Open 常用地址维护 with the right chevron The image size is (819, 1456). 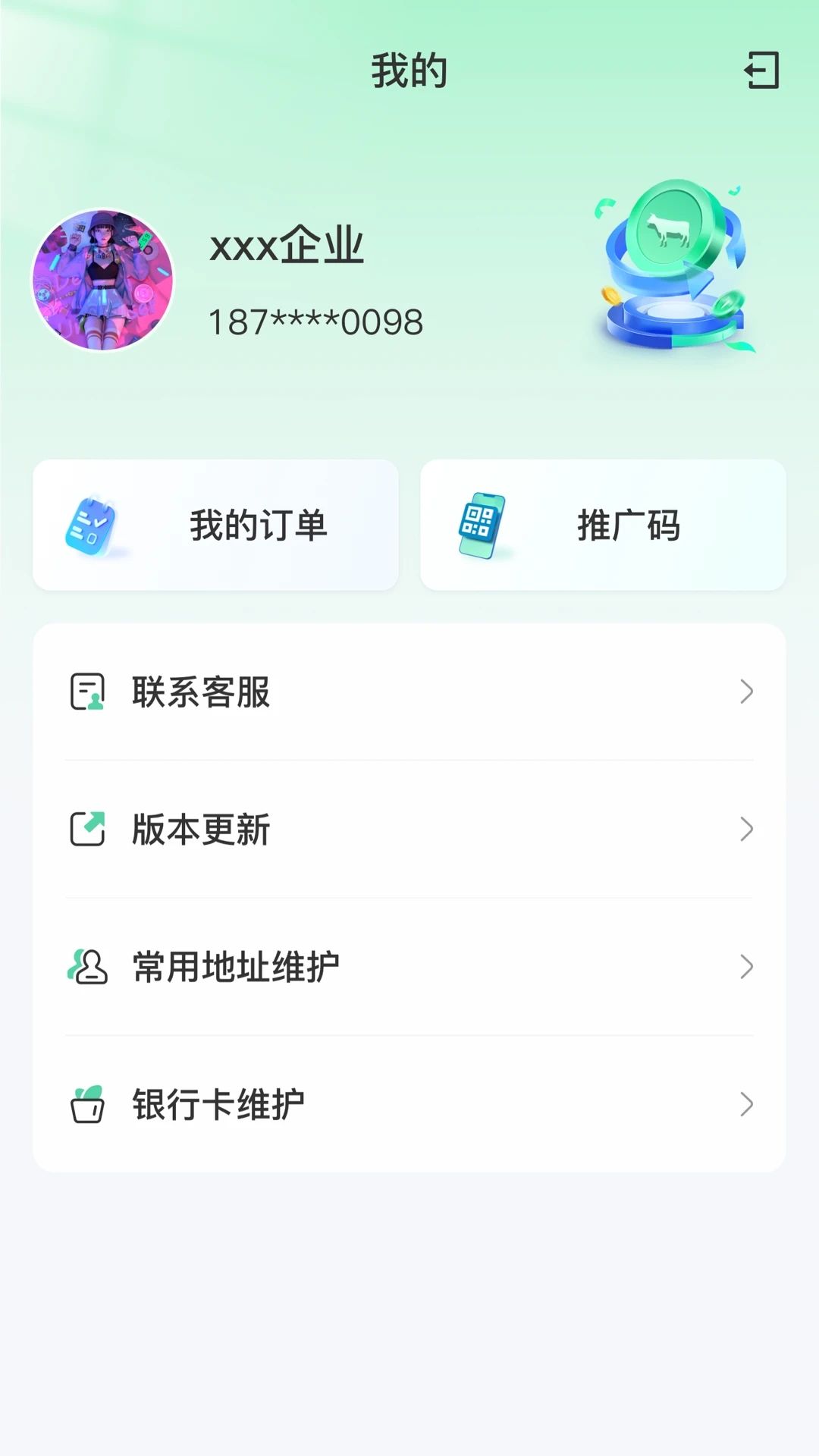click(x=747, y=967)
